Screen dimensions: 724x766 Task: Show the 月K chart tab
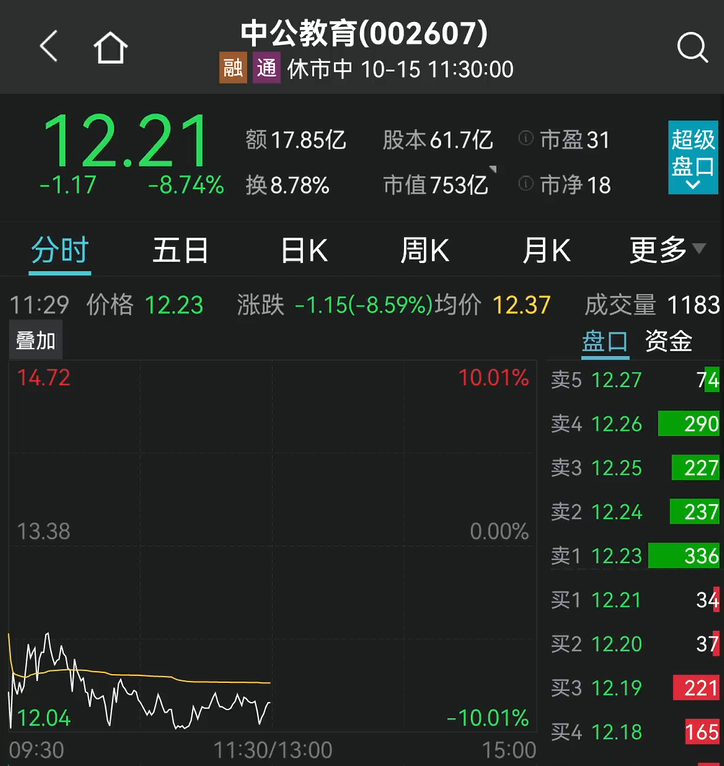pos(546,250)
